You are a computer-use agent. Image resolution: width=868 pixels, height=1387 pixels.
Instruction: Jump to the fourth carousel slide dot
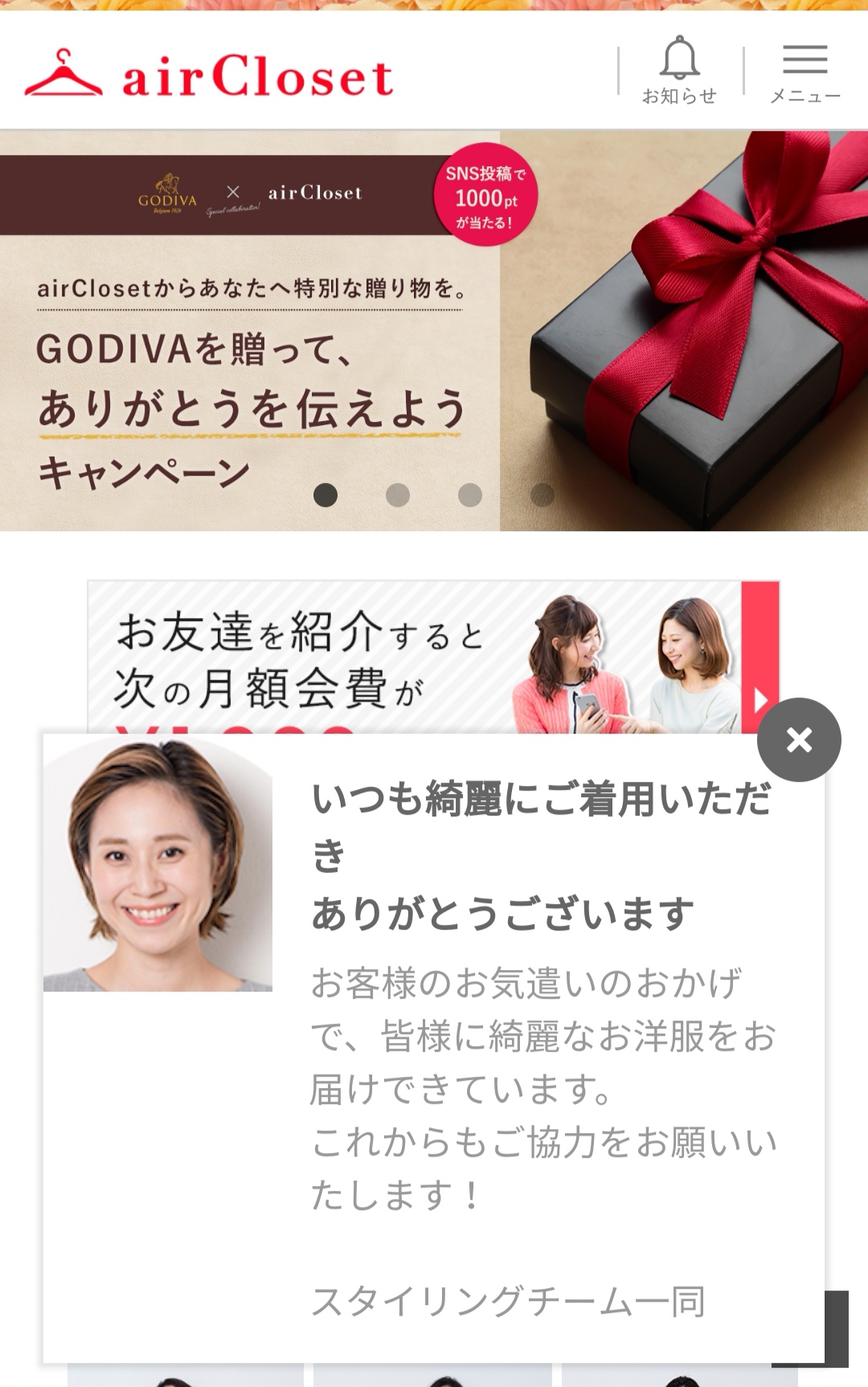[x=542, y=495]
